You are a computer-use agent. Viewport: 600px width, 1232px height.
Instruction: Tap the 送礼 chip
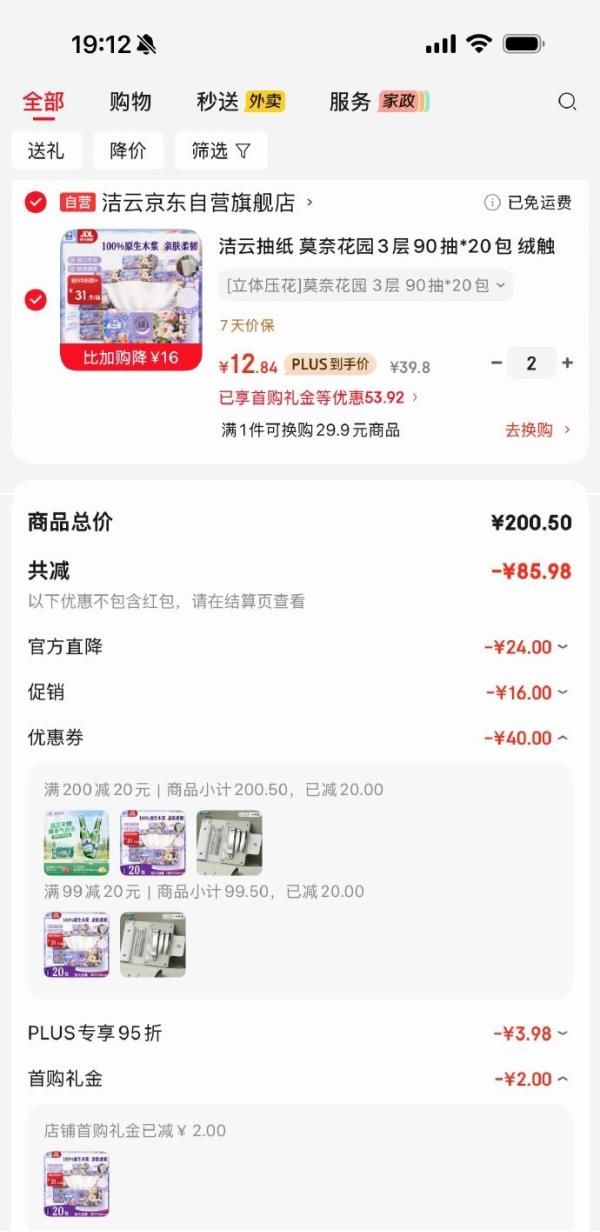pos(46,151)
